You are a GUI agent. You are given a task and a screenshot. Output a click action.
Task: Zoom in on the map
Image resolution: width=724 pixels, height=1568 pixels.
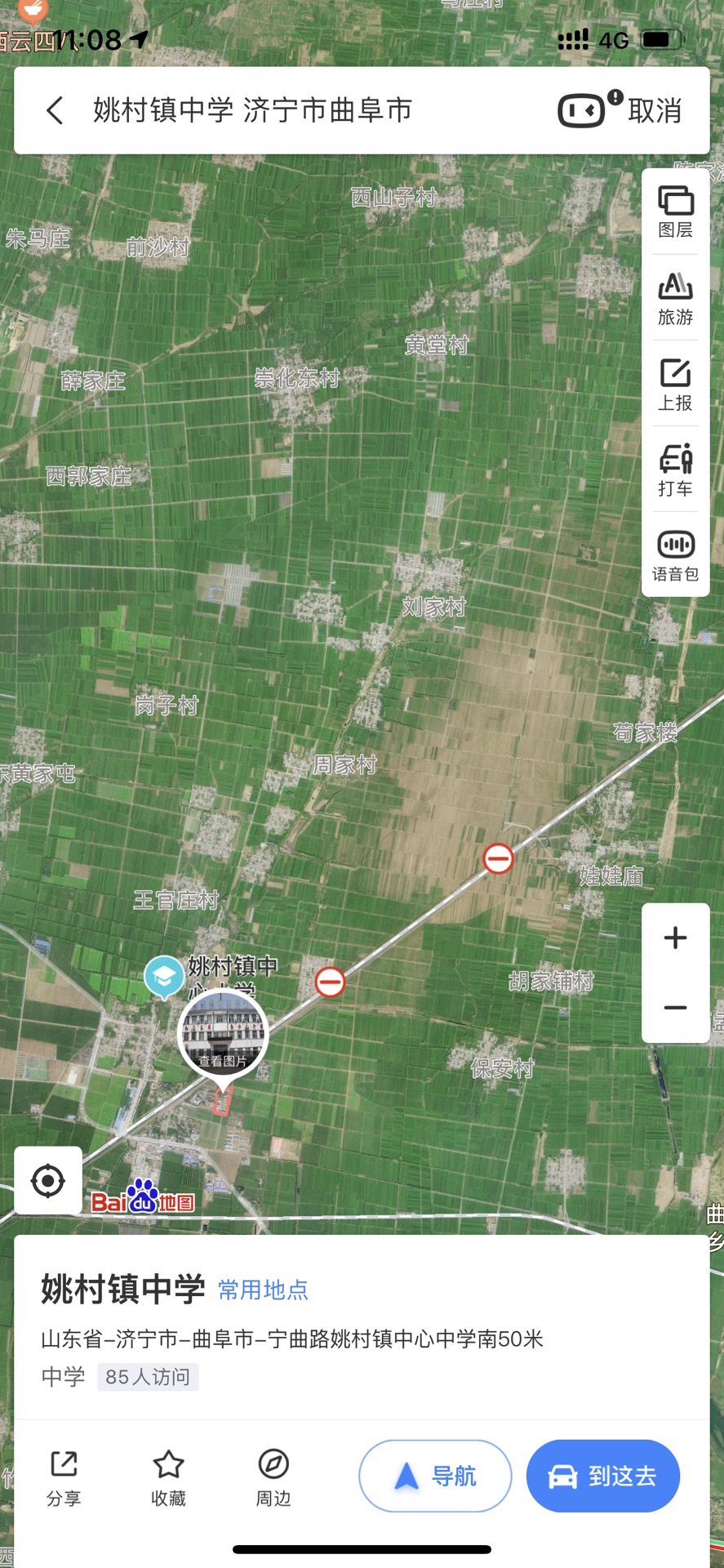pyautogui.click(x=675, y=938)
